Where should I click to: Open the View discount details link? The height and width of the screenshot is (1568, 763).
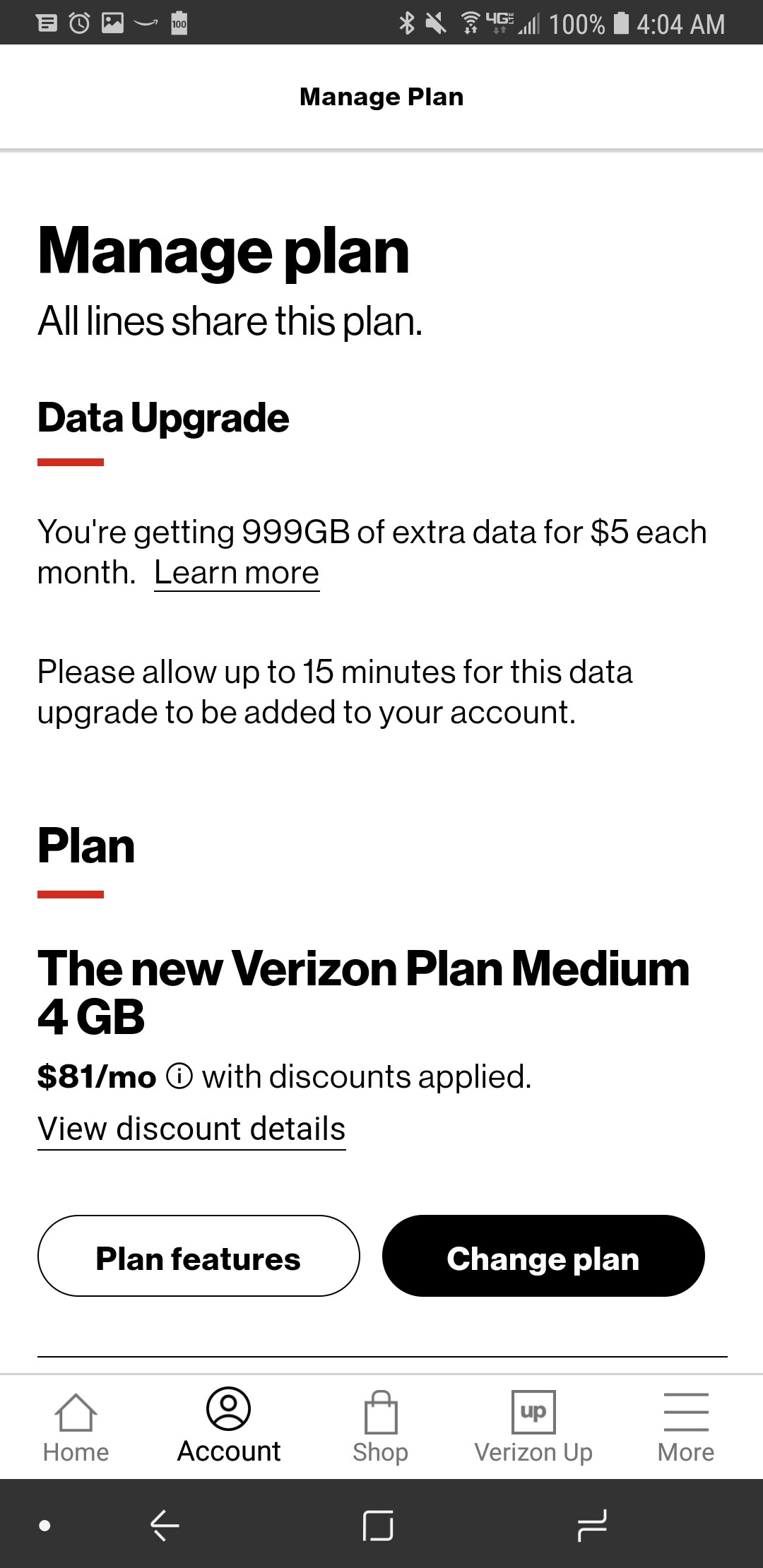pyautogui.click(x=191, y=1127)
